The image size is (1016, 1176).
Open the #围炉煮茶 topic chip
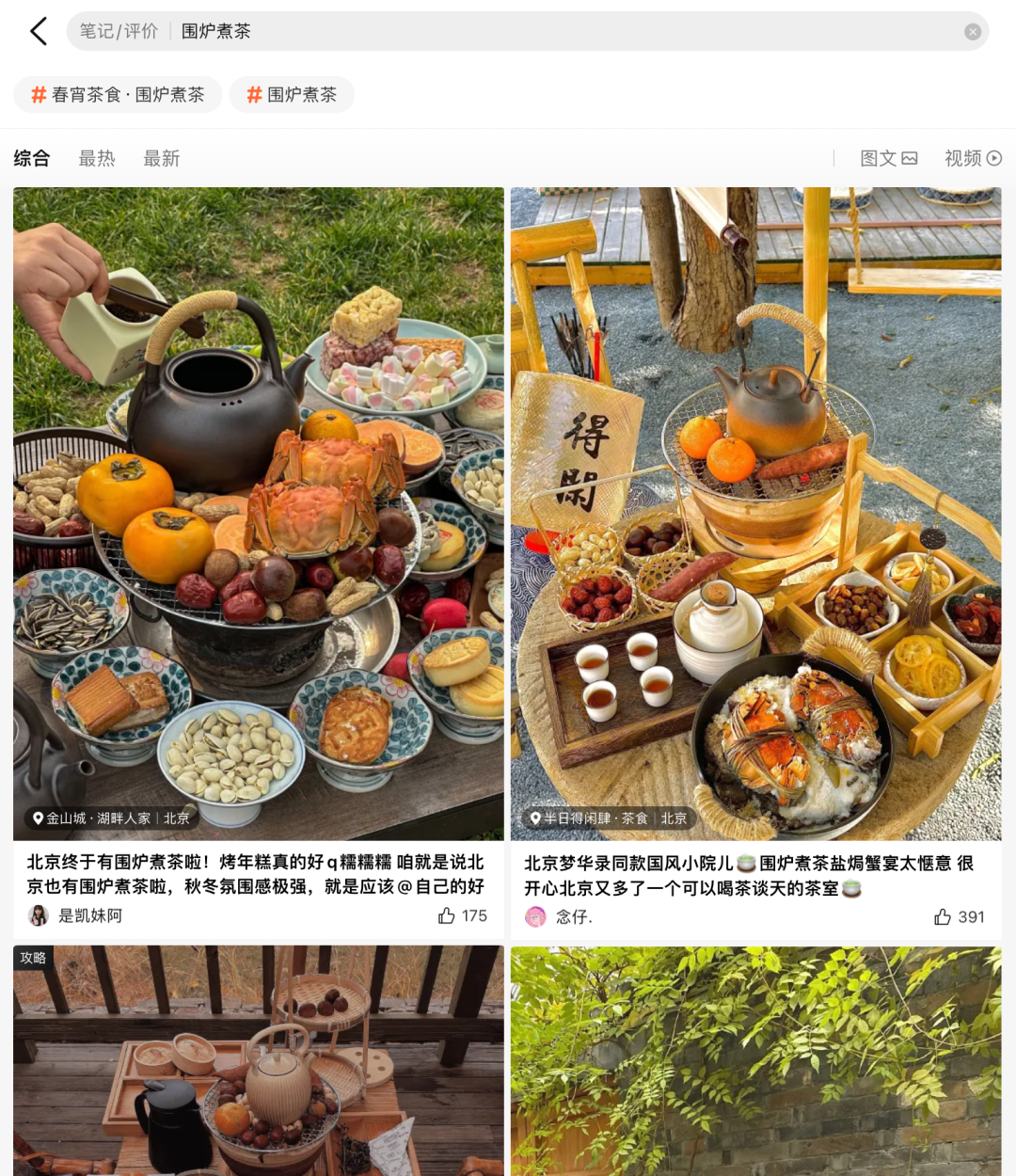click(292, 95)
